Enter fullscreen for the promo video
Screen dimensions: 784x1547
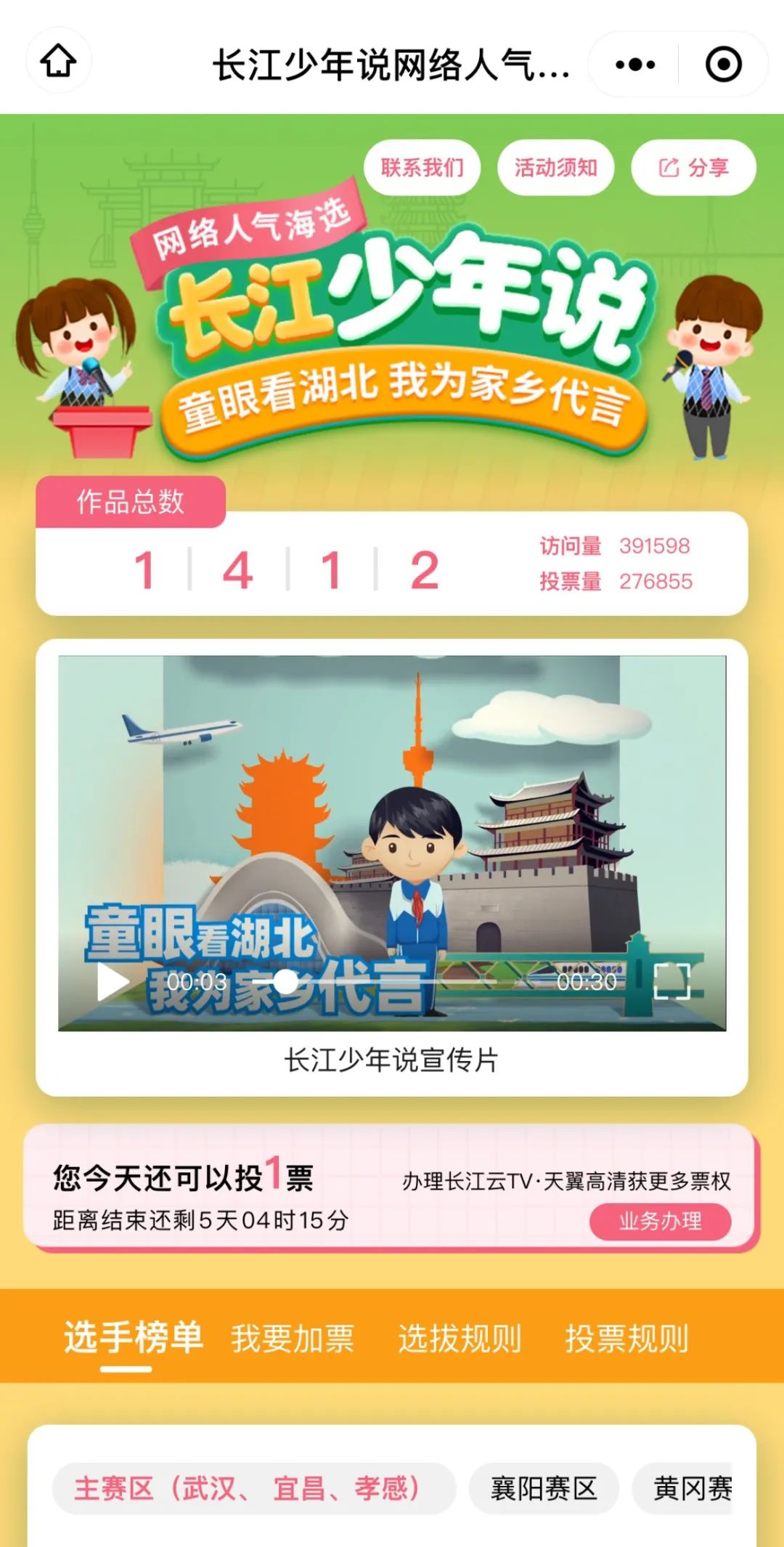(x=671, y=982)
